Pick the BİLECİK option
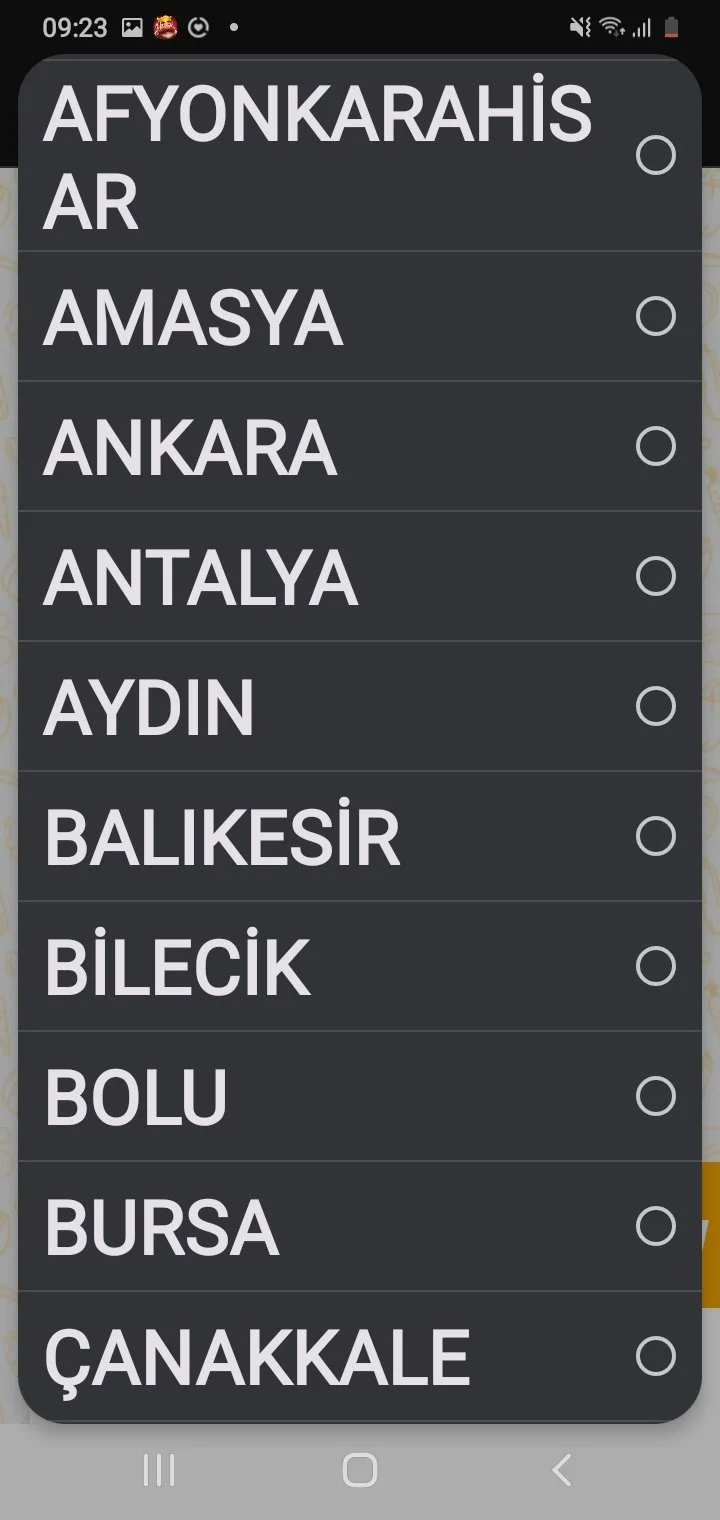The image size is (720, 1520). click(360, 967)
